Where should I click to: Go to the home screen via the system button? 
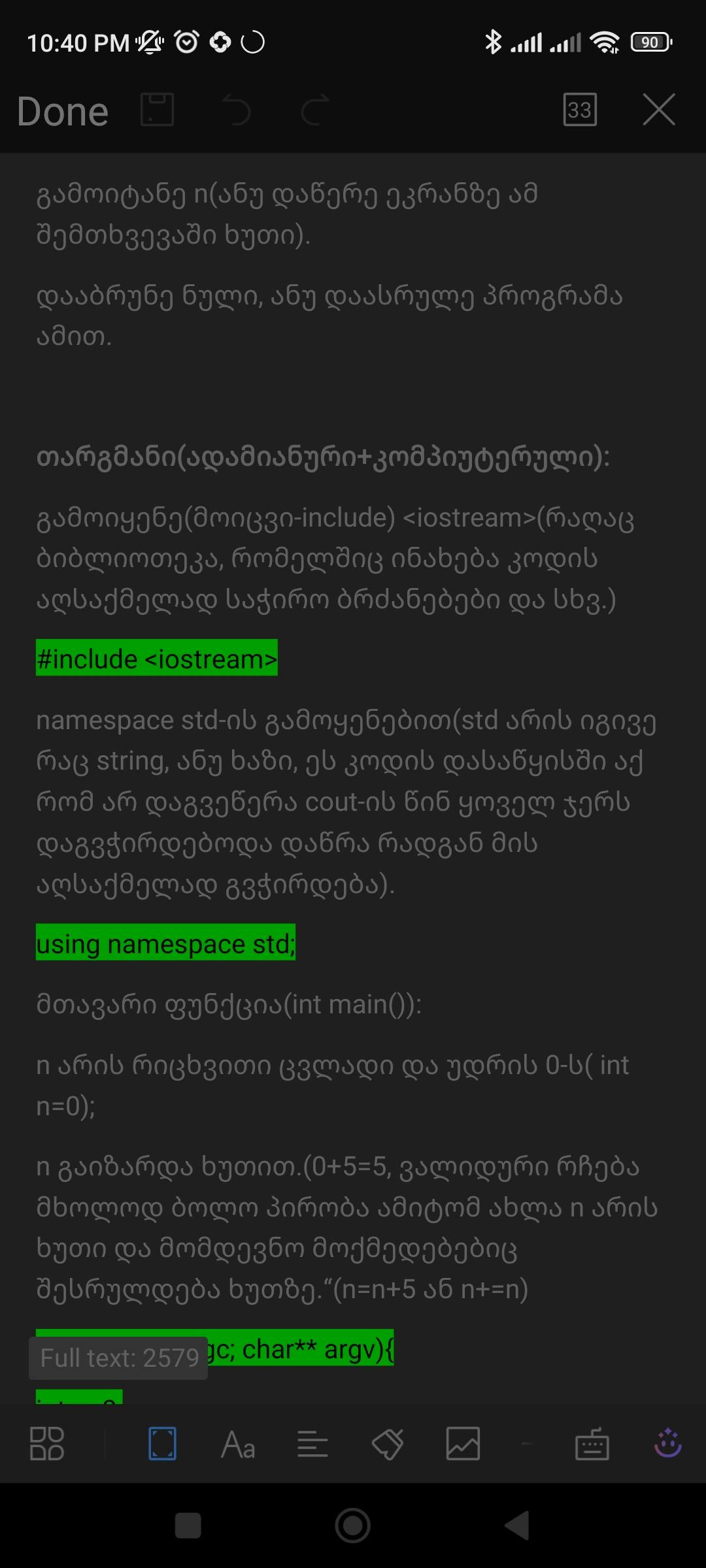point(353,1526)
